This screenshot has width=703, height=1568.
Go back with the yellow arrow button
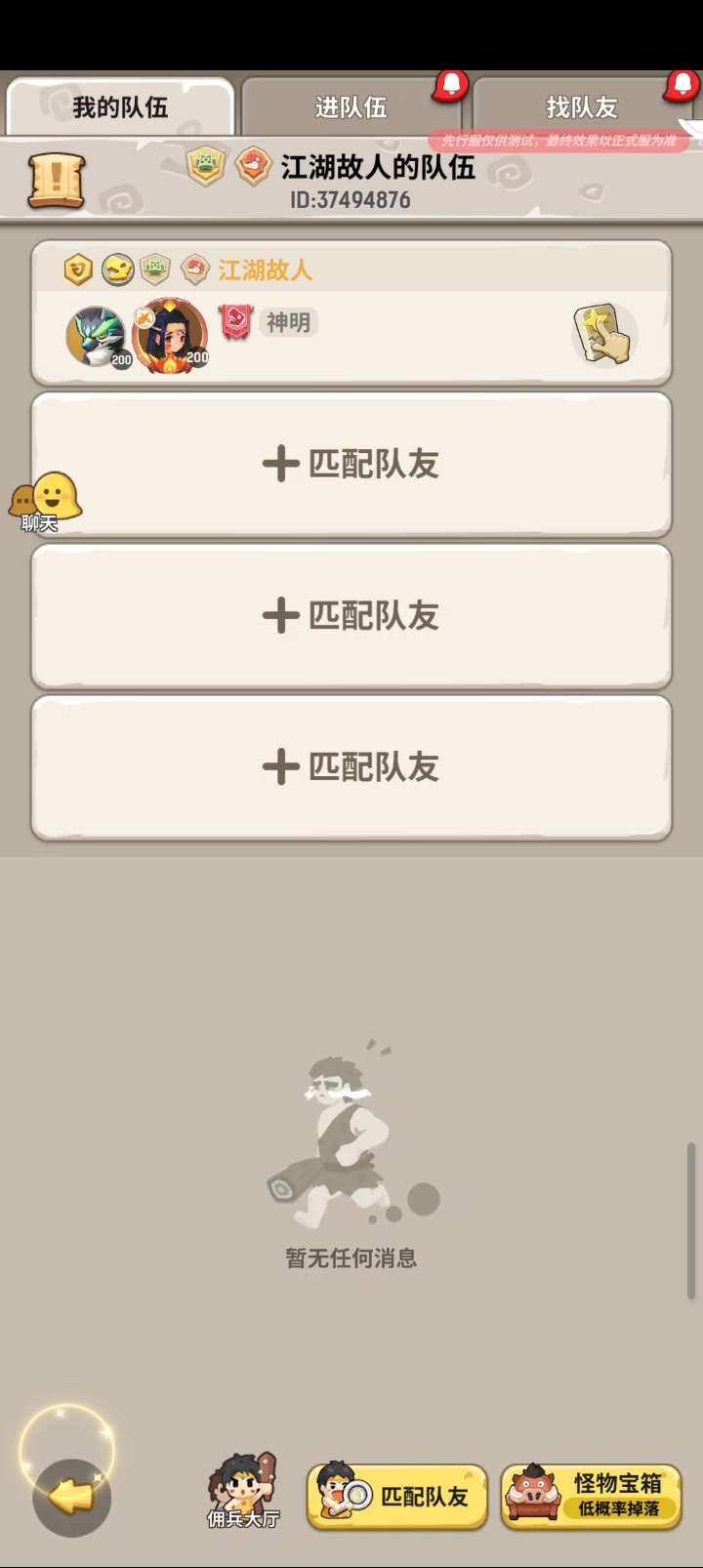[x=71, y=1497]
